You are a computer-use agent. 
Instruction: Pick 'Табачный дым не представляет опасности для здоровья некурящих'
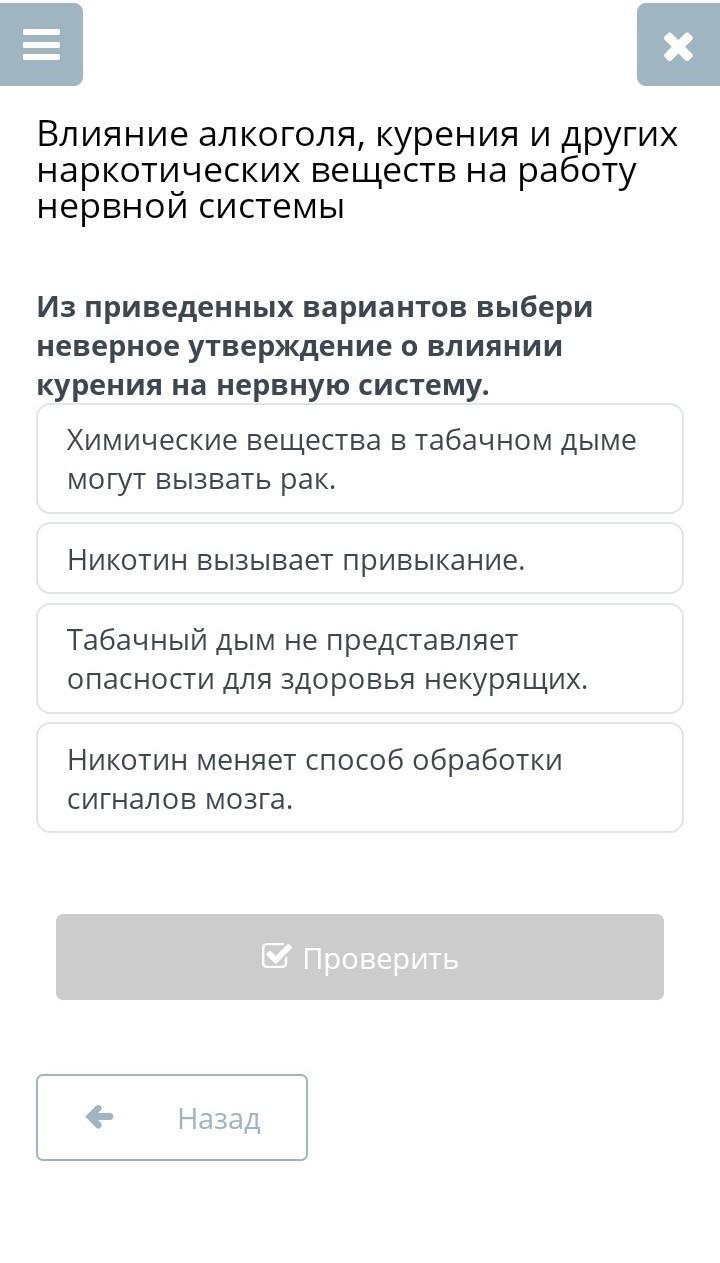pyautogui.click(x=360, y=659)
